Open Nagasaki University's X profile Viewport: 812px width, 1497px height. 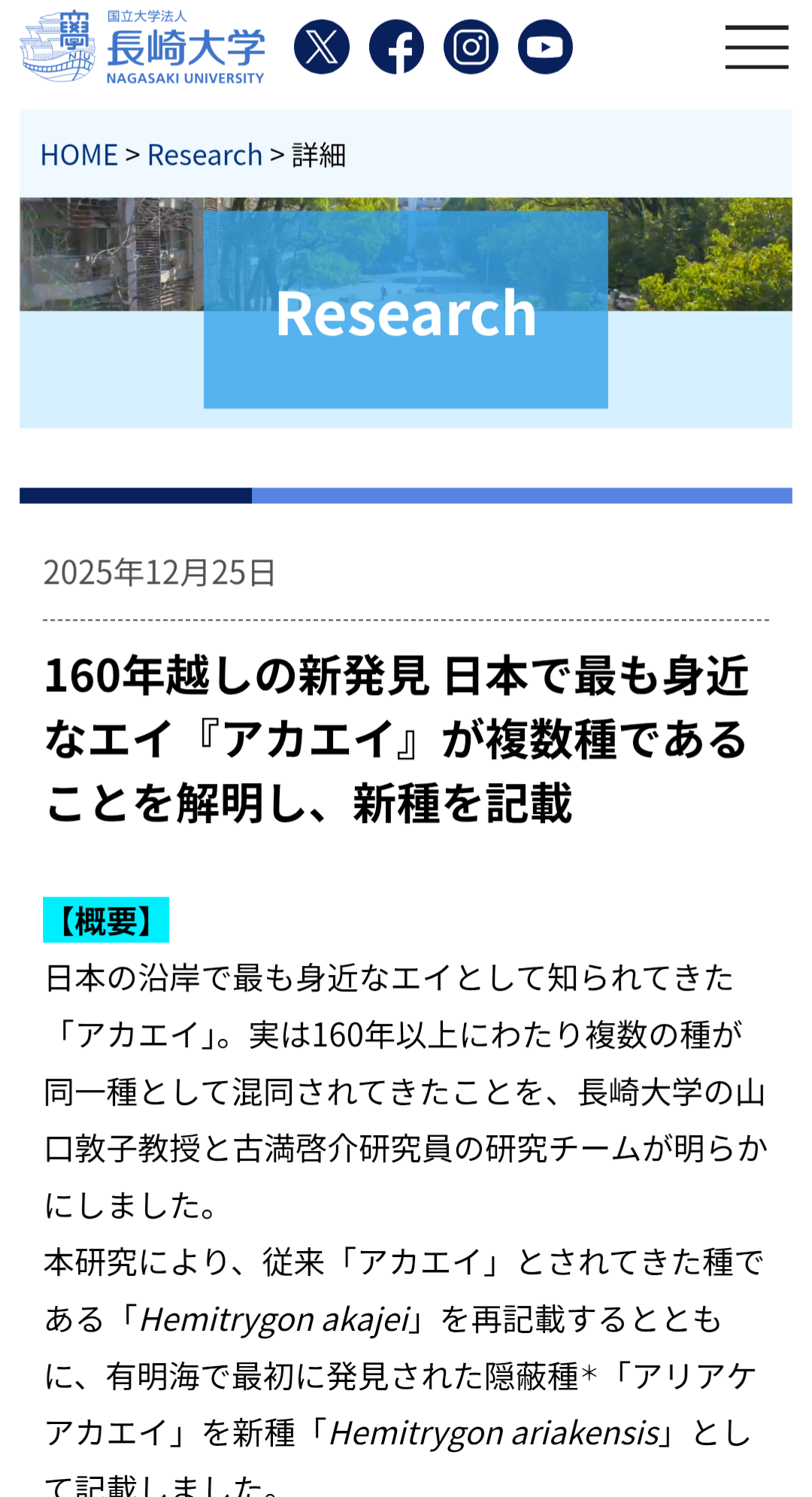(x=322, y=47)
